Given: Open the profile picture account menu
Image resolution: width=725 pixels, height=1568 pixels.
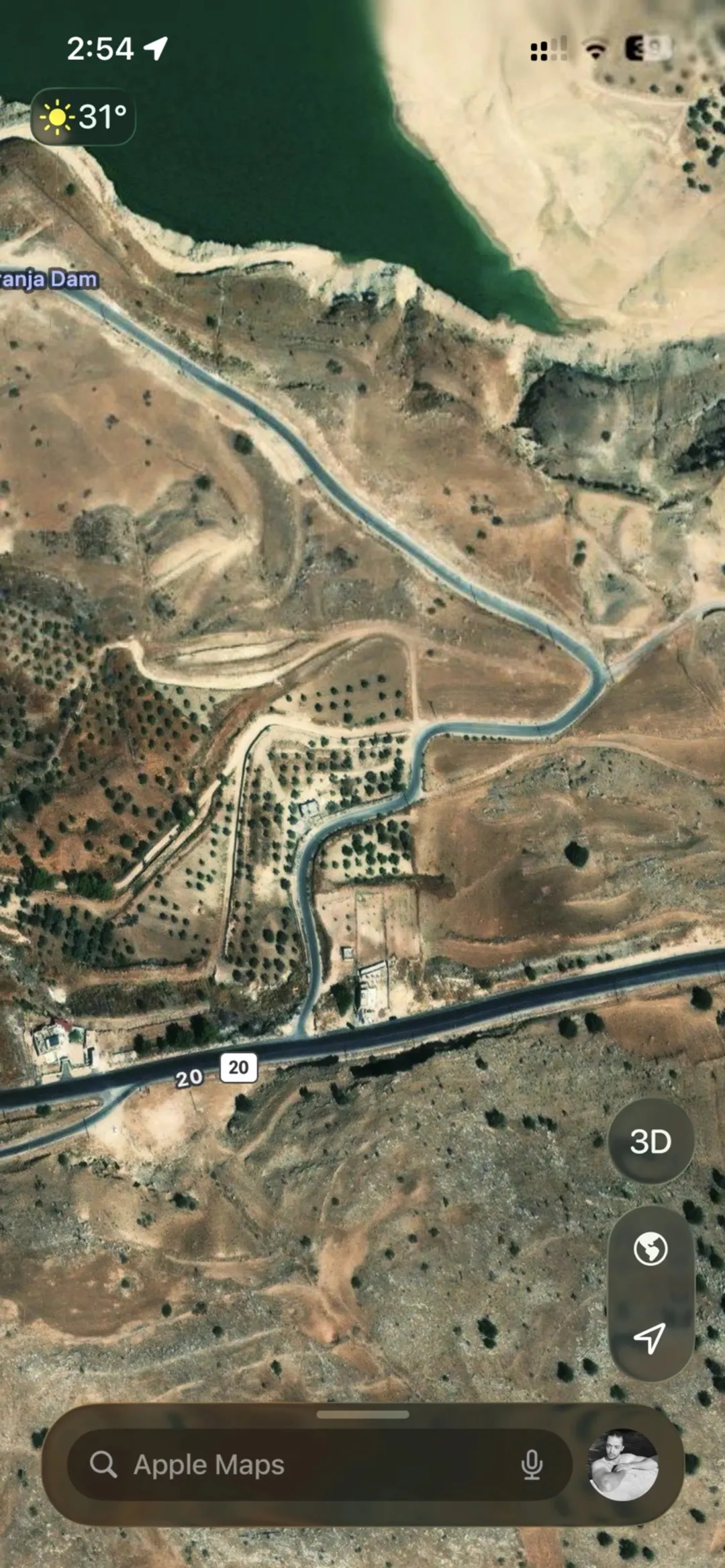Looking at the screenshot, I should click(x=623, y=1464).
